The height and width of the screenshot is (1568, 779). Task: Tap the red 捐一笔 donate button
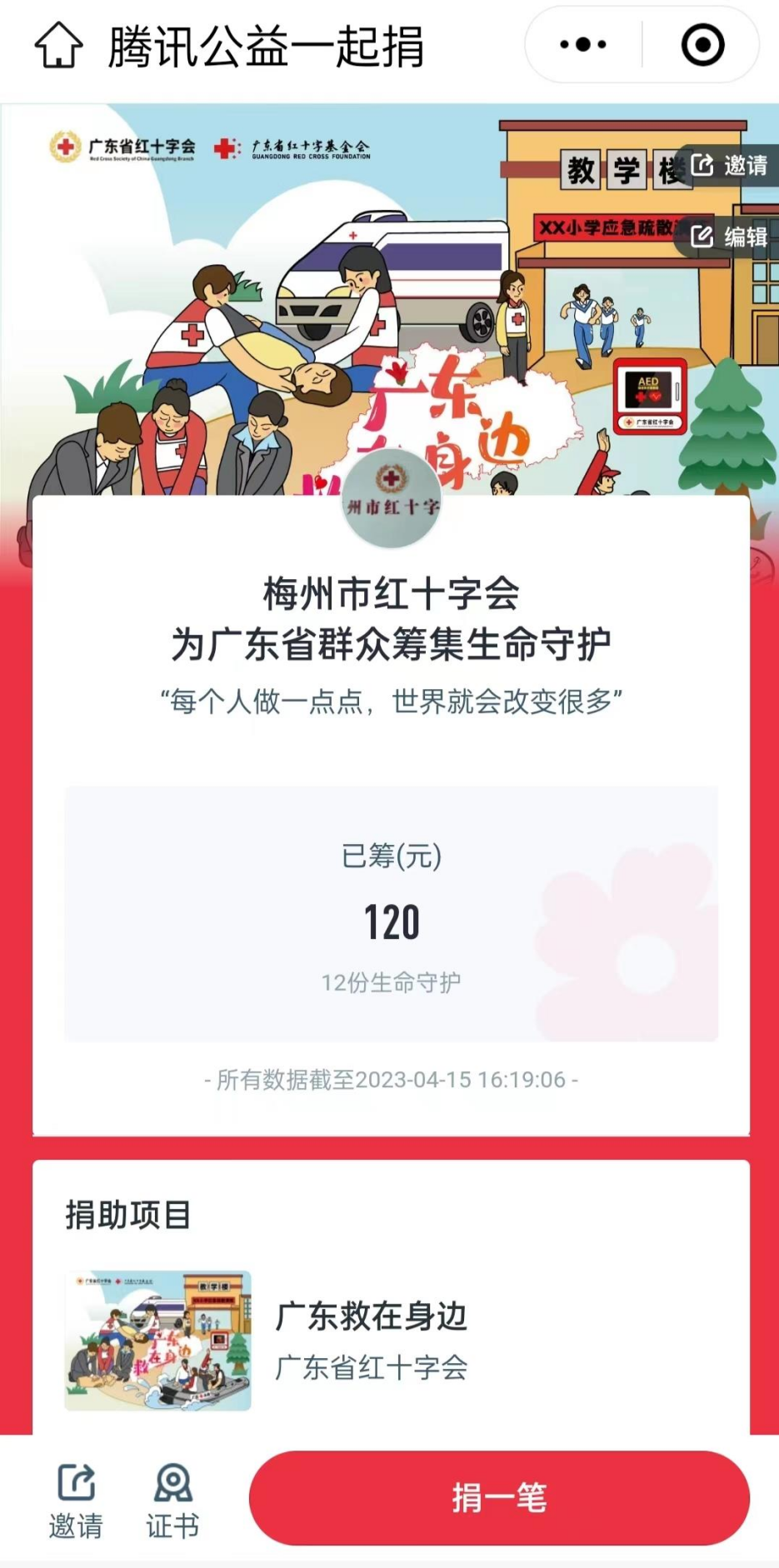[x=499, y=1498]
